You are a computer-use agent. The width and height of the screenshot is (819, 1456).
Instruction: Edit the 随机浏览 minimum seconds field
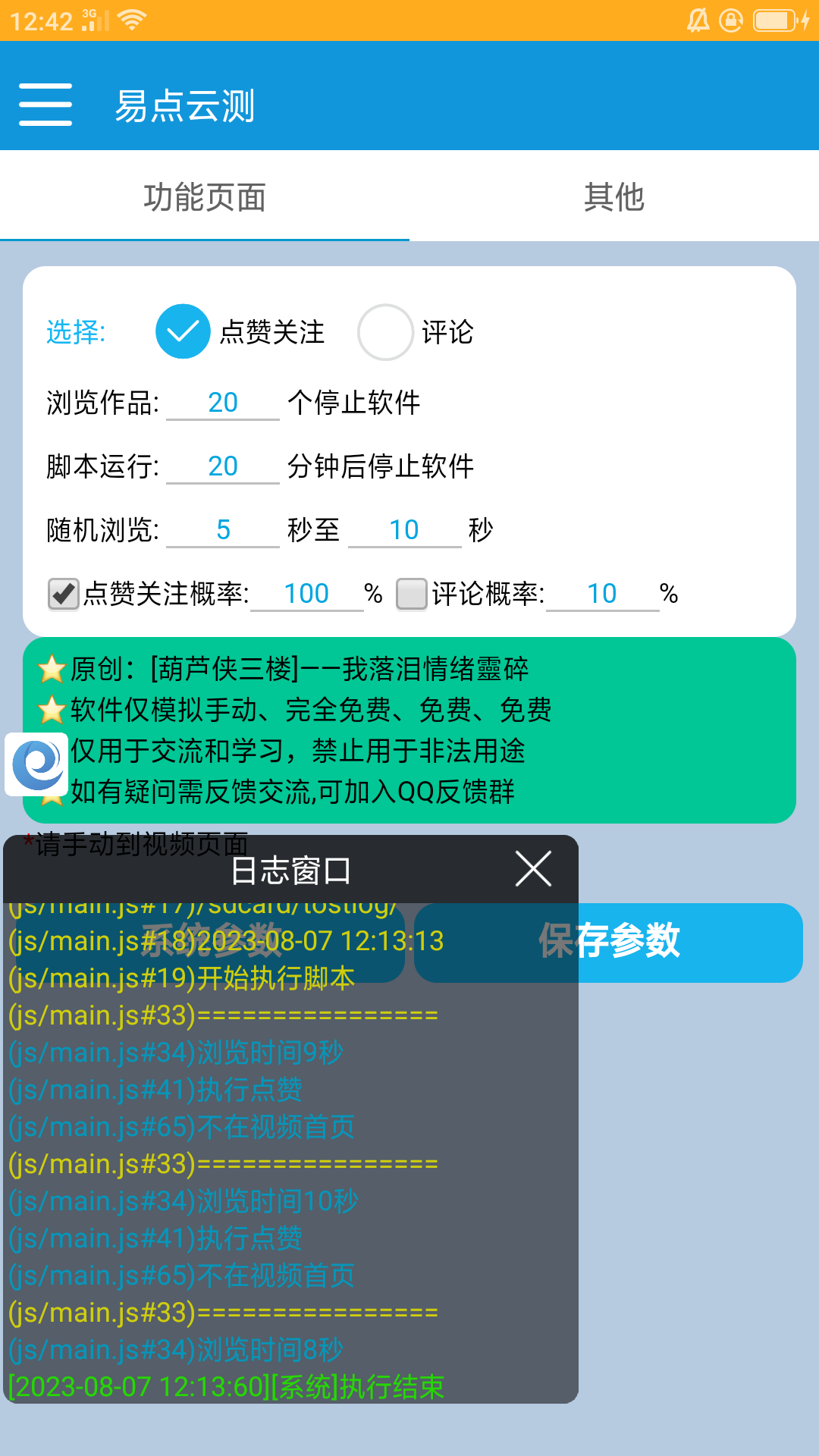223,530
